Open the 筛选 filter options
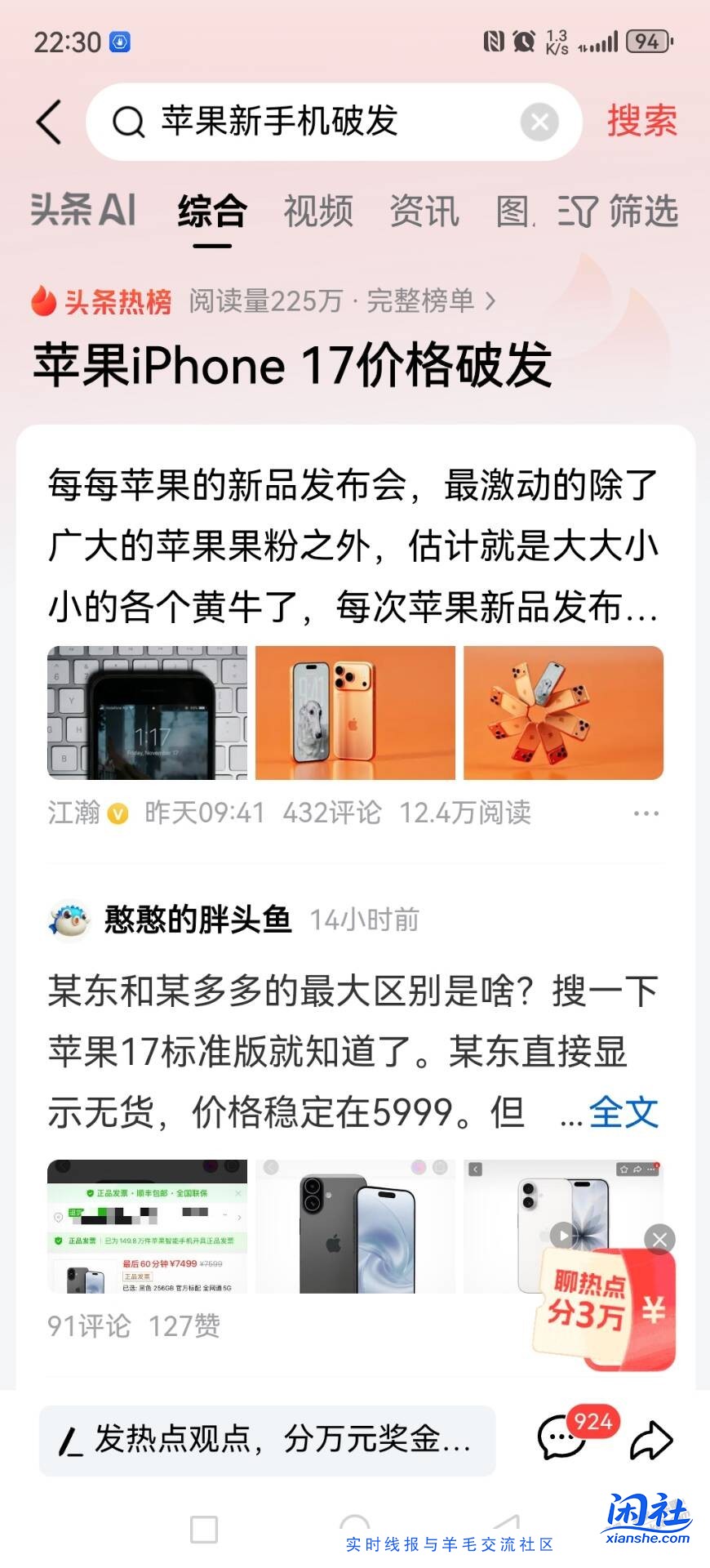710x1568 pixels. (619, 212)
